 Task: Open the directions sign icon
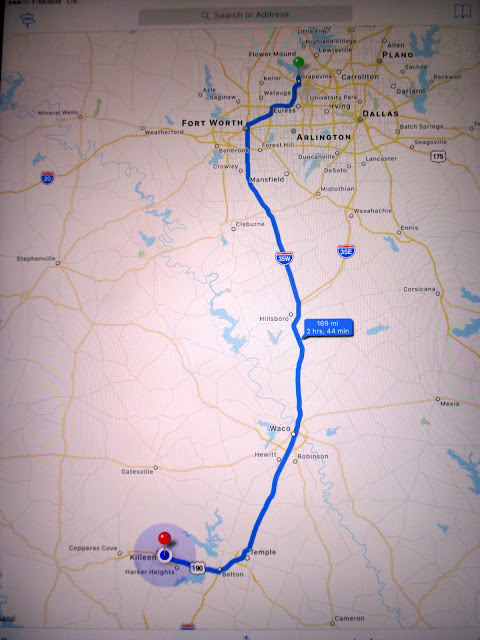pyautogui.click(x=28, y=19)
